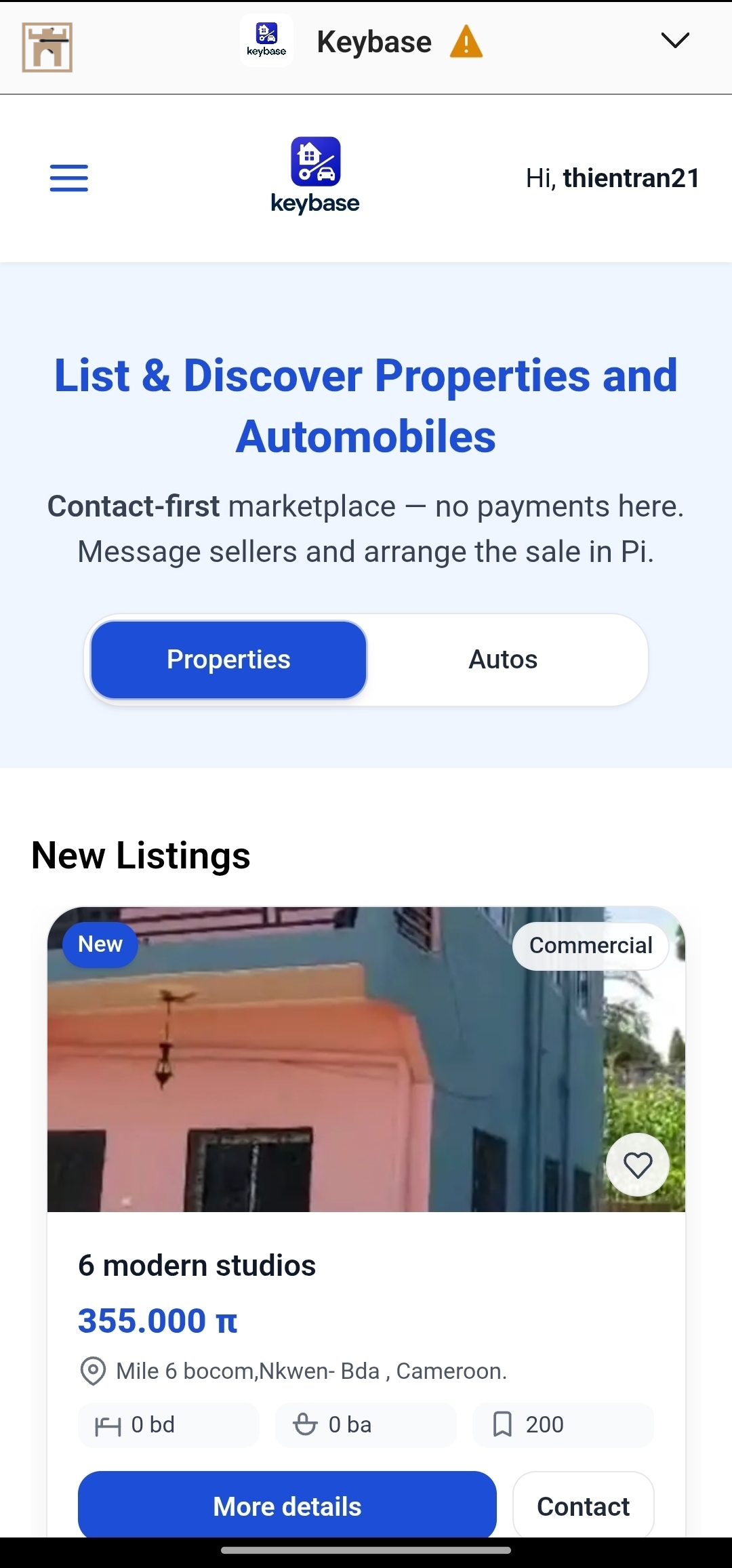Image resolution: width=732 pixels, height=1568 pixels.
Task: Open the thientran21 account greeting
Action: click(x=612, y=178)
